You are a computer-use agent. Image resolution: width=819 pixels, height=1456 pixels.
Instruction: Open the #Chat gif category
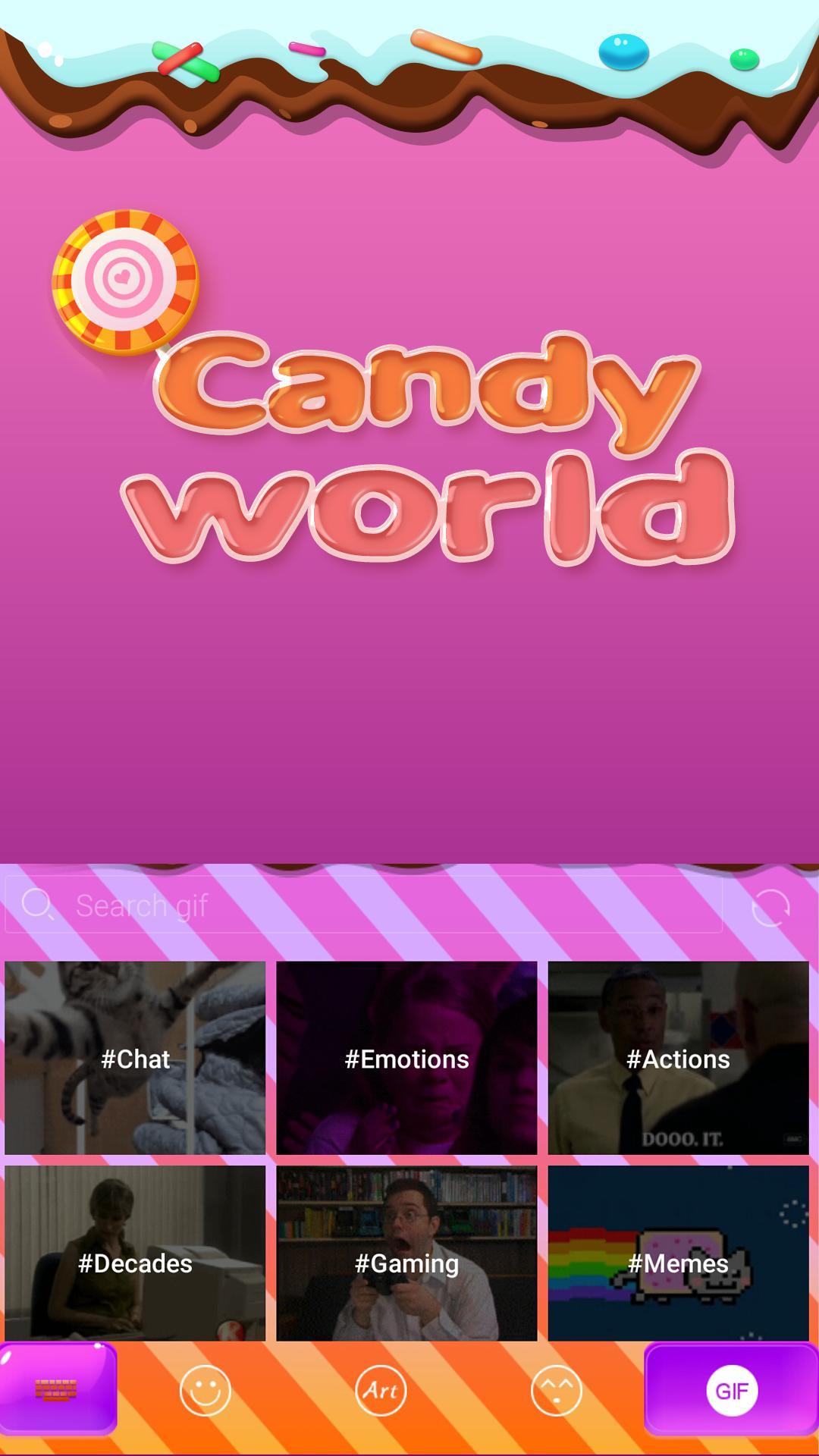(135, 1058)
